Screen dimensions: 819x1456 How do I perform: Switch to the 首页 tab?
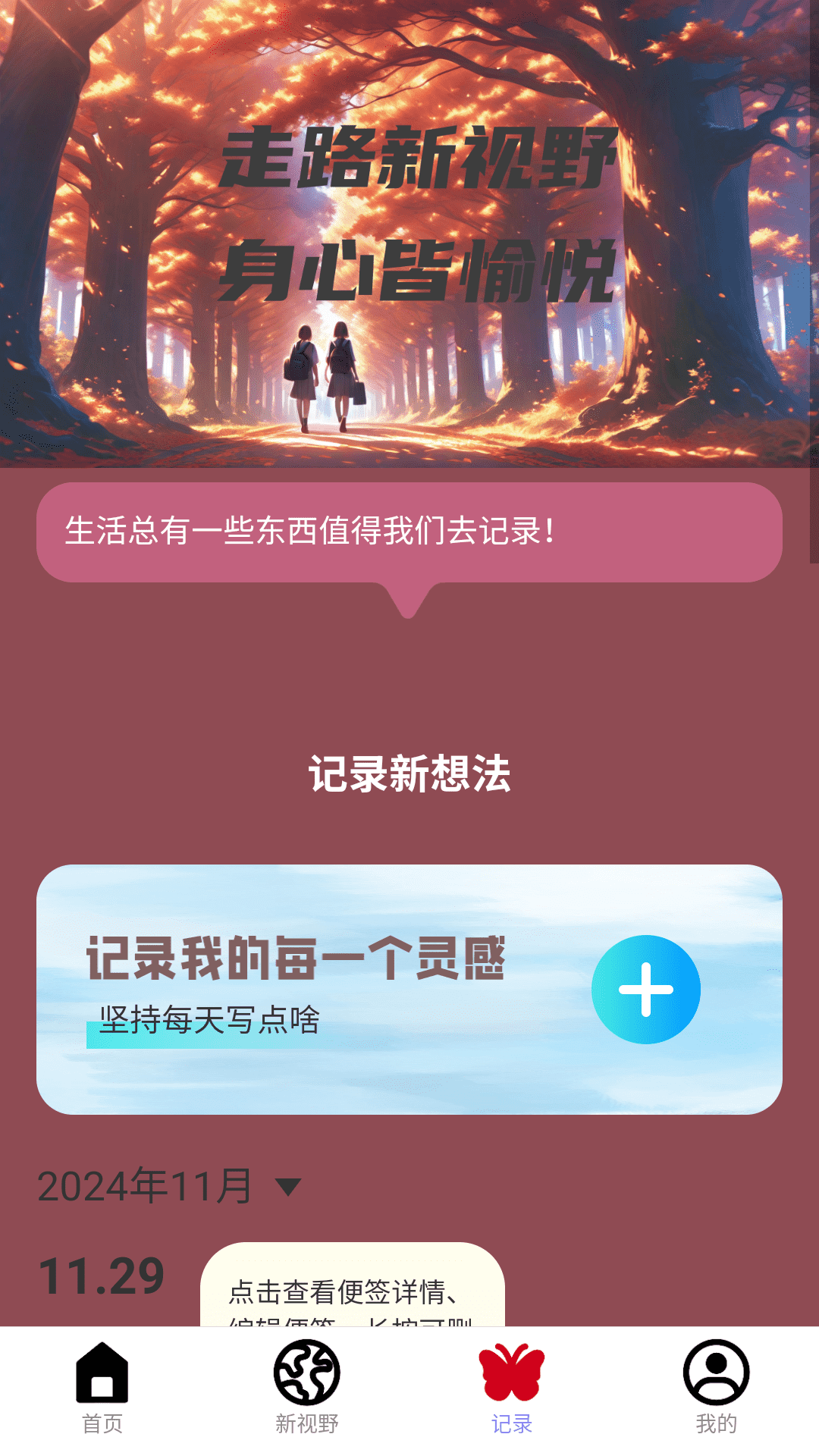click(x=102, y=1388)
